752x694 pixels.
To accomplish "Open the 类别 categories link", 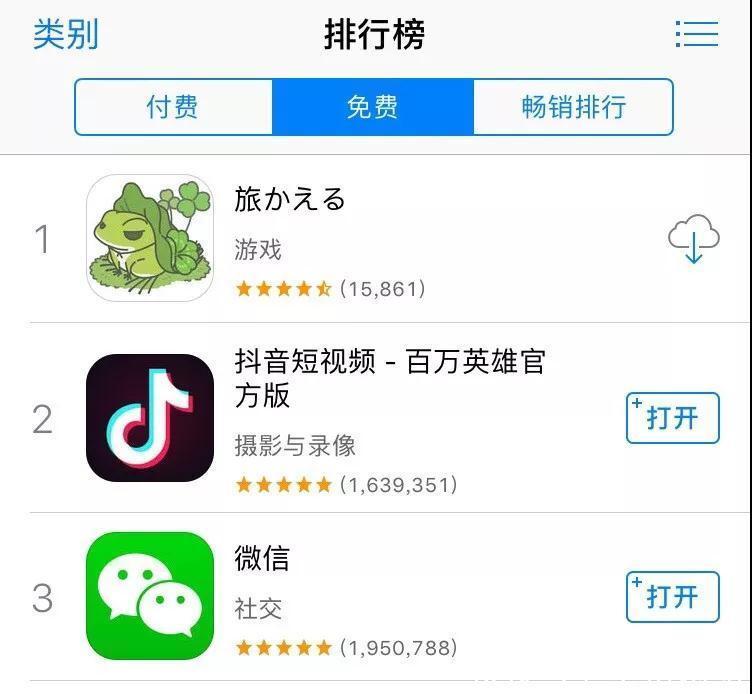I will point(66,34).
